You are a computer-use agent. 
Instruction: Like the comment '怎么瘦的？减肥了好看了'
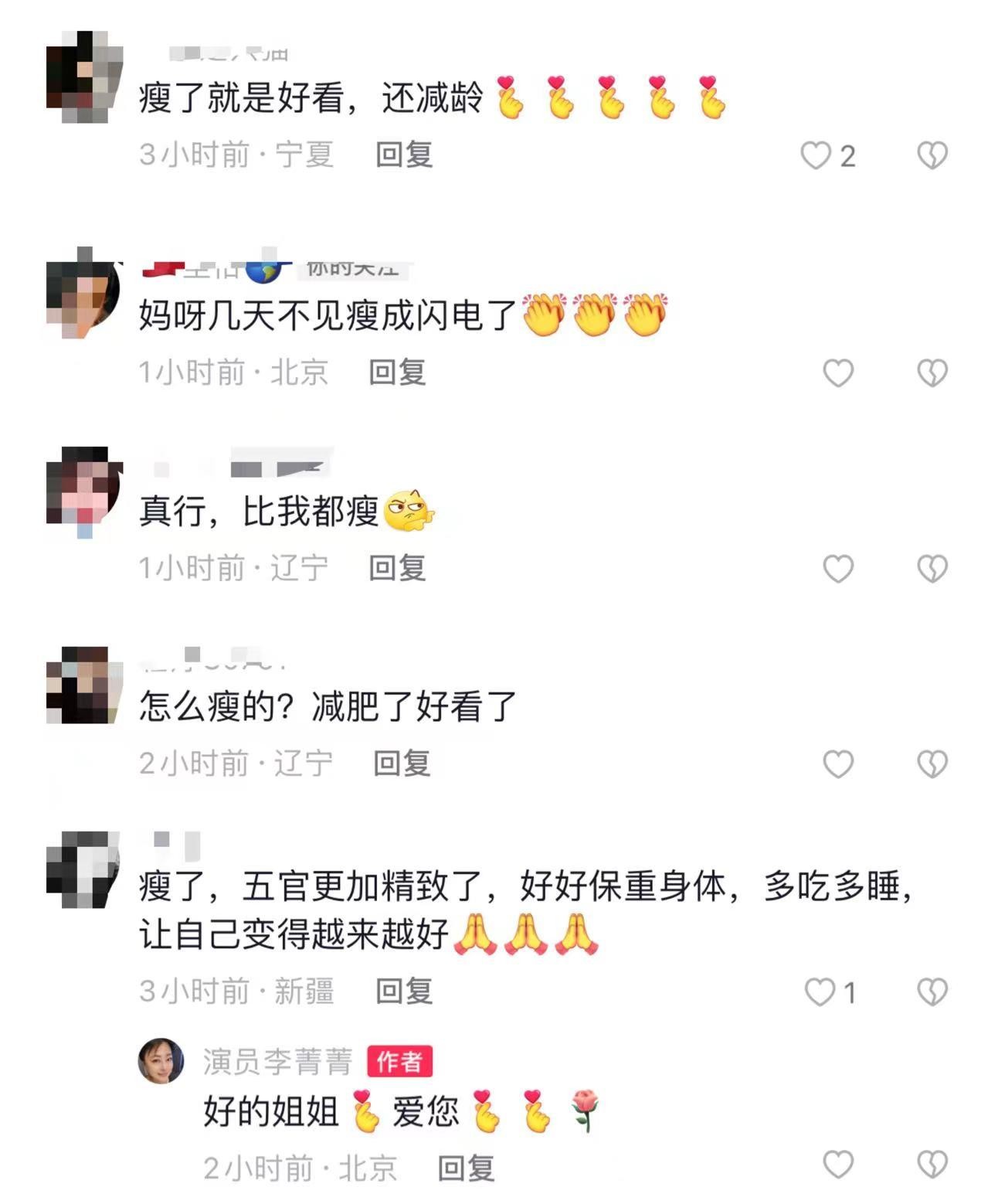click(x=838, y=764)
